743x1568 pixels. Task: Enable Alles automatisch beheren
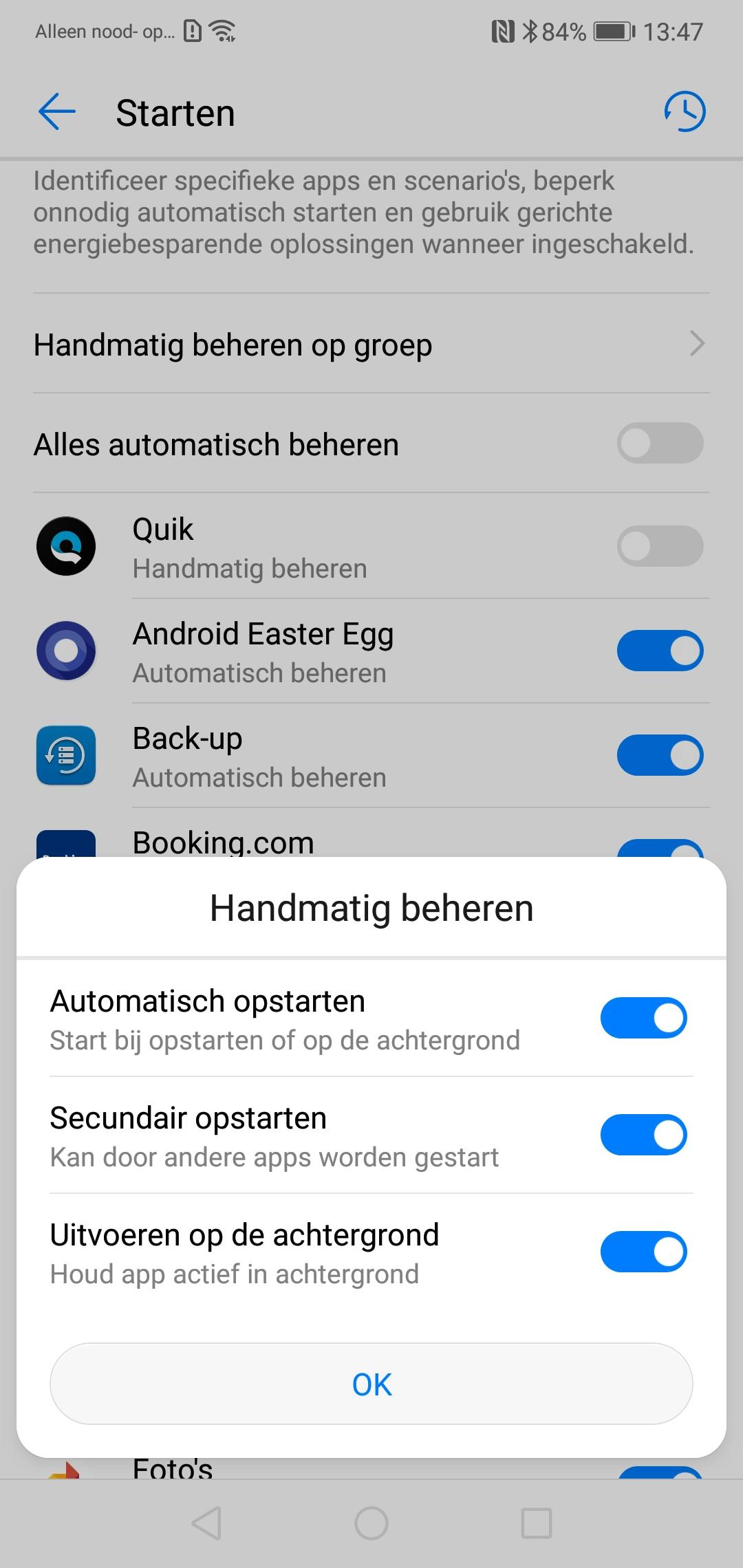click(x=659, y=444)
